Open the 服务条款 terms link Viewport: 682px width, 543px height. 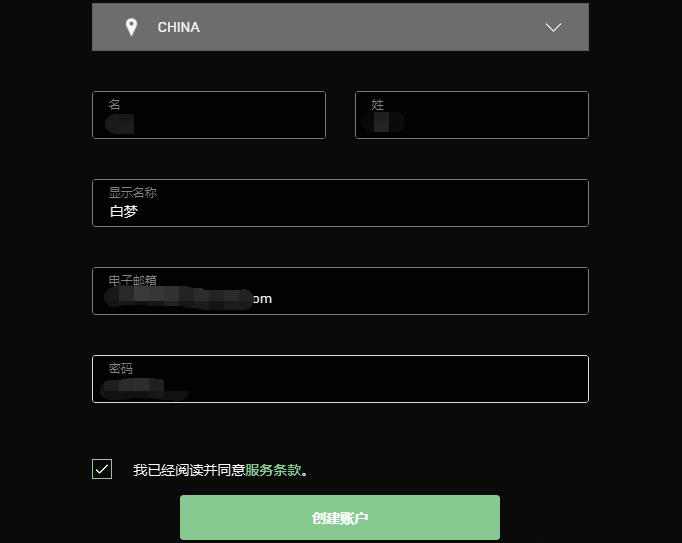tap(273, 469)
